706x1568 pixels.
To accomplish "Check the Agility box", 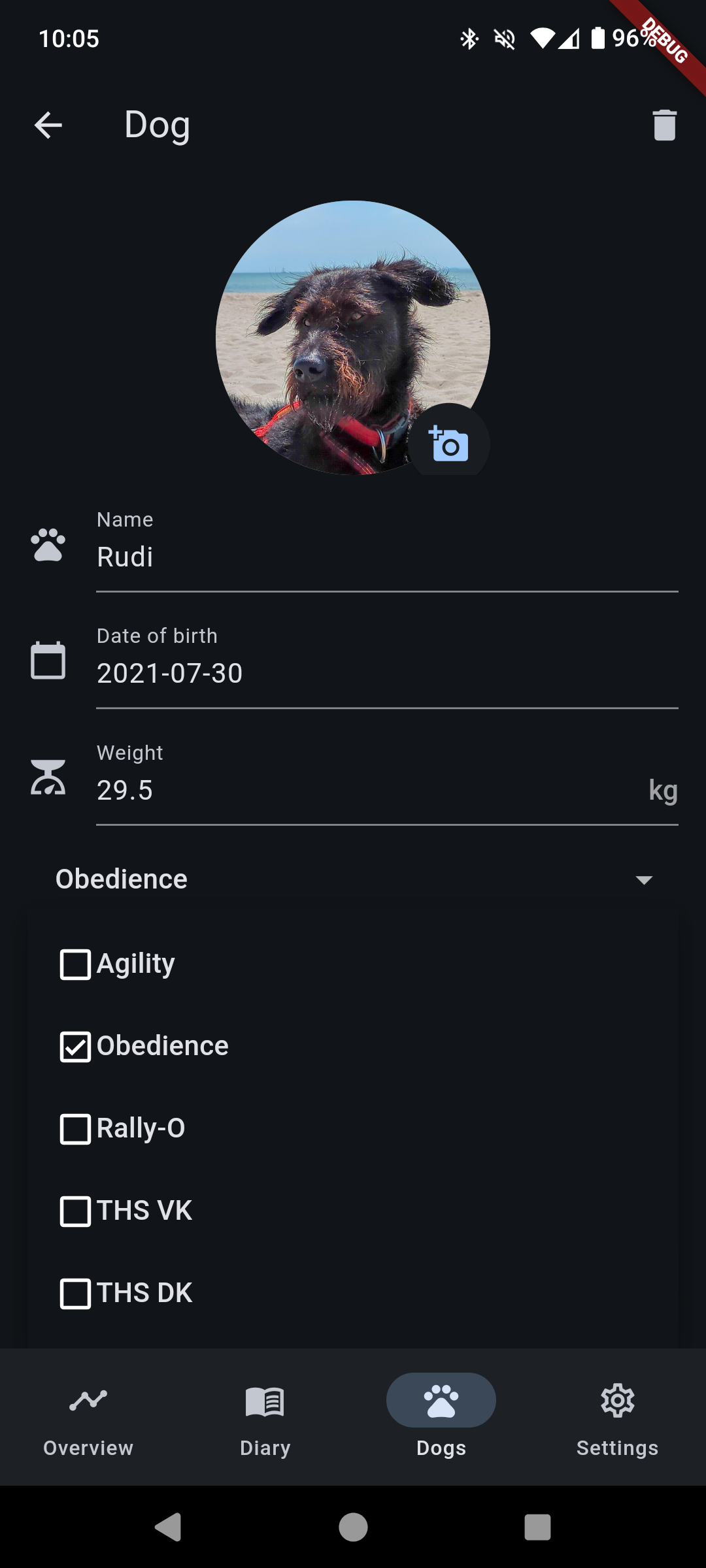I will (76, 965).
